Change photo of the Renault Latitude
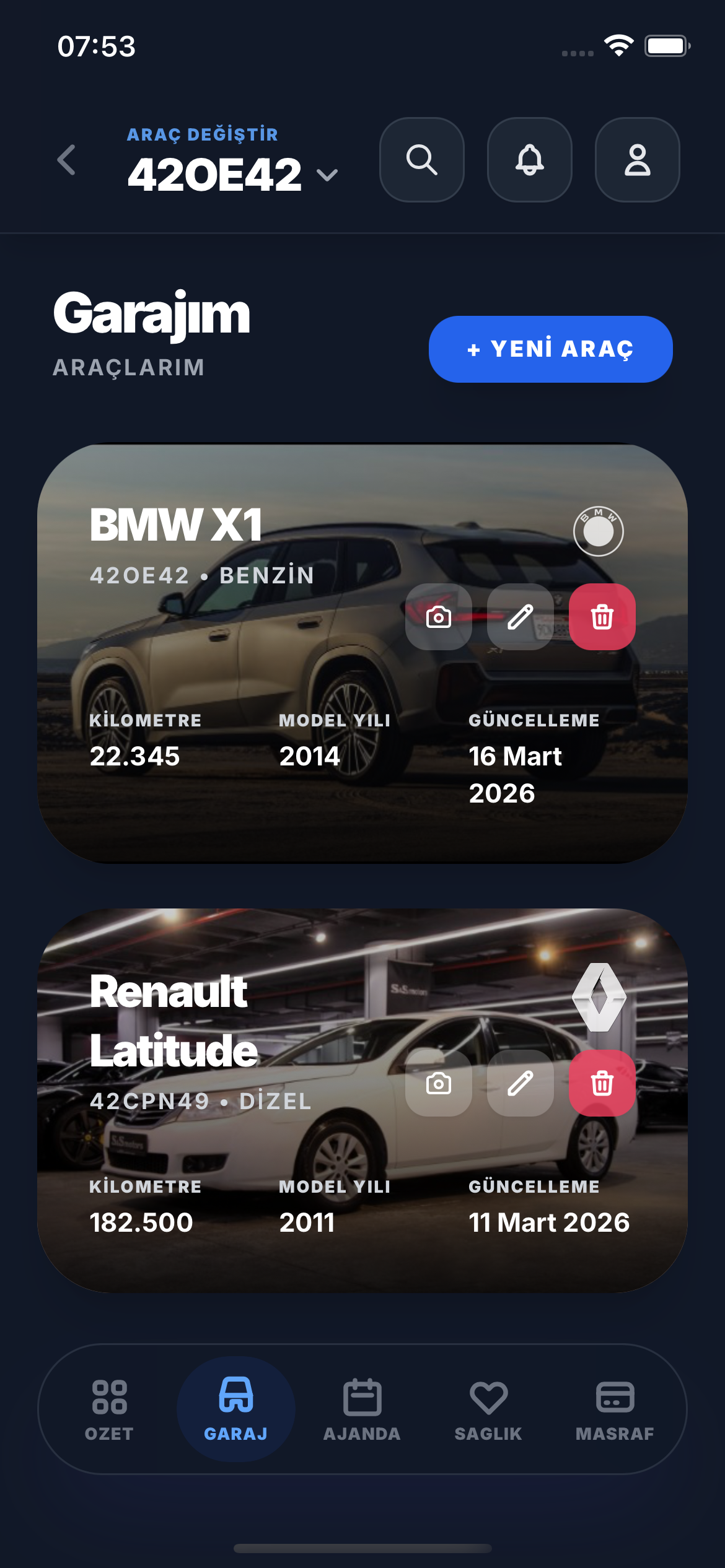Screen dimensions: 725x1568 pos(439,1083)
